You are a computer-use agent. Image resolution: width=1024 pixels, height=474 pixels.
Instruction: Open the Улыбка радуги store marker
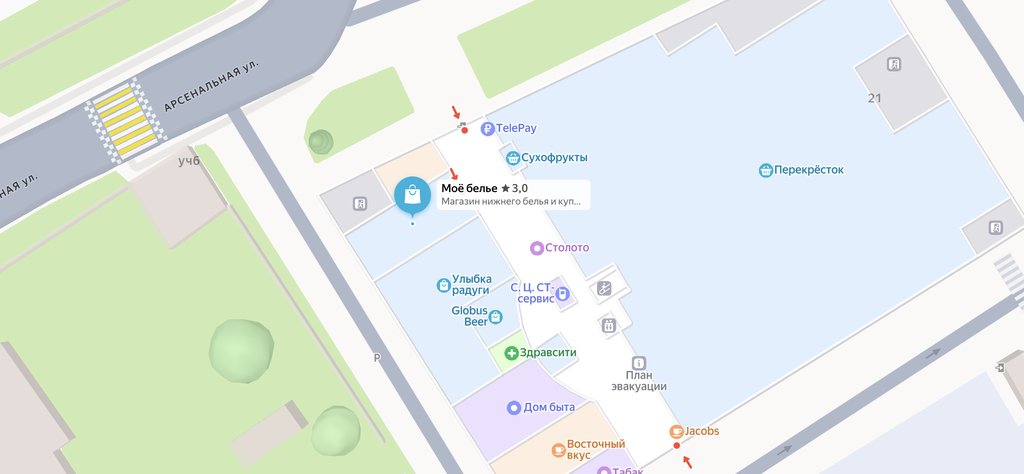(x=444, y=286)
